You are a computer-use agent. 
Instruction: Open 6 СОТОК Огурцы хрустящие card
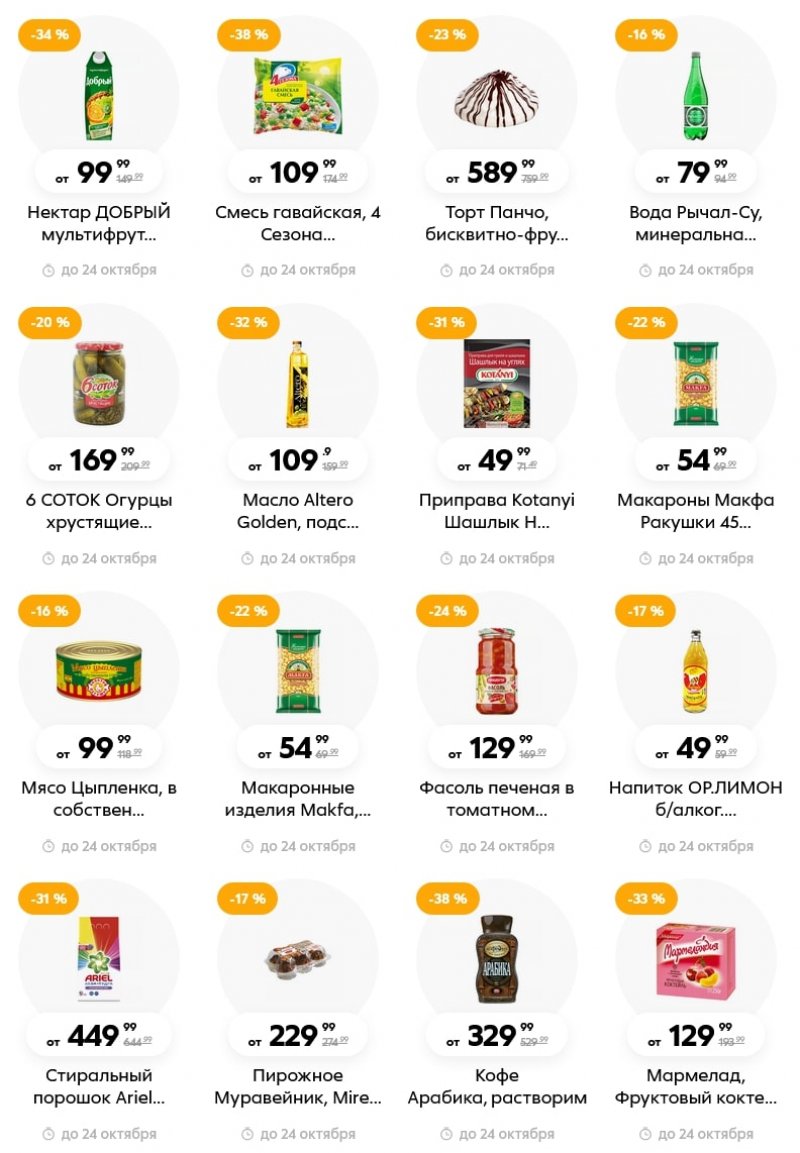(x=98, y=511)
